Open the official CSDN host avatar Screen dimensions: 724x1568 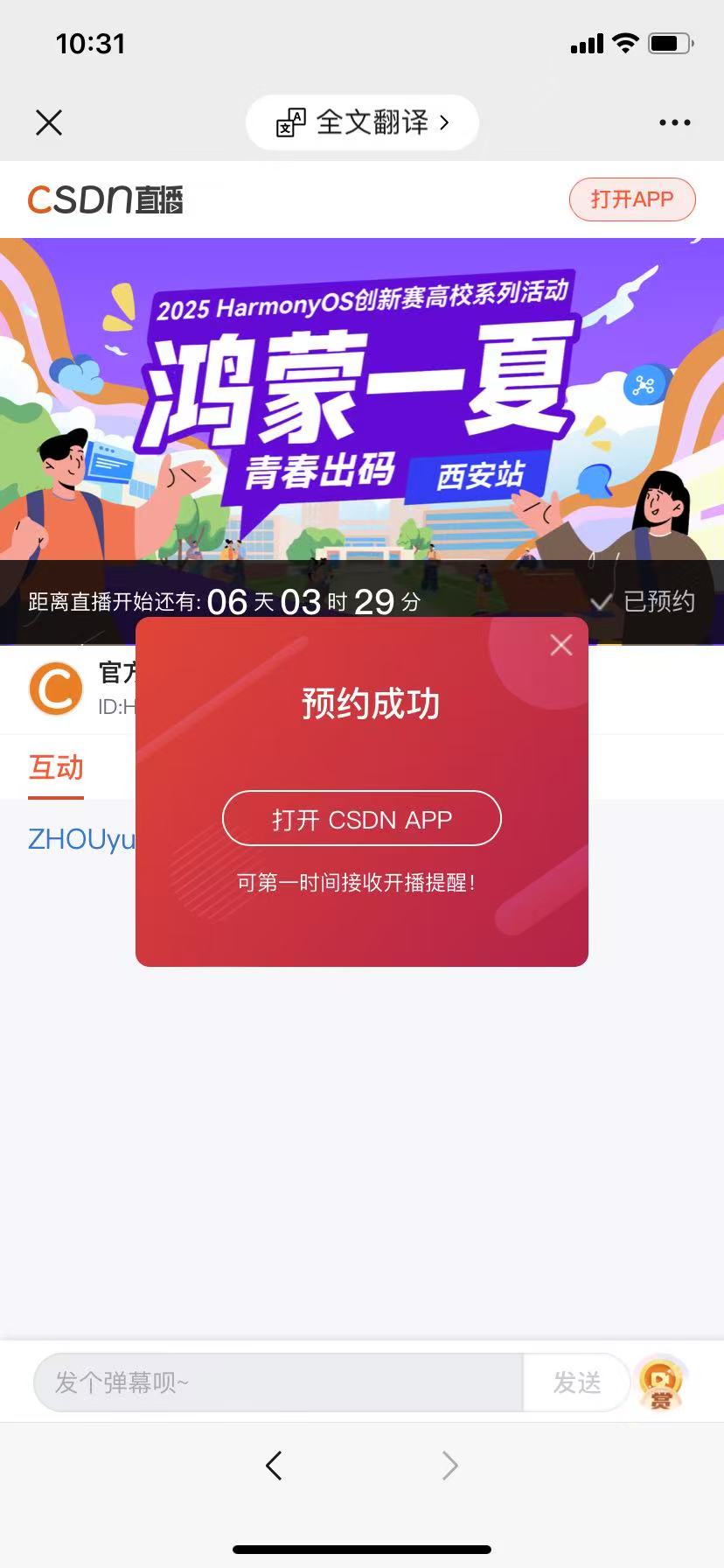tap(56, 689)
